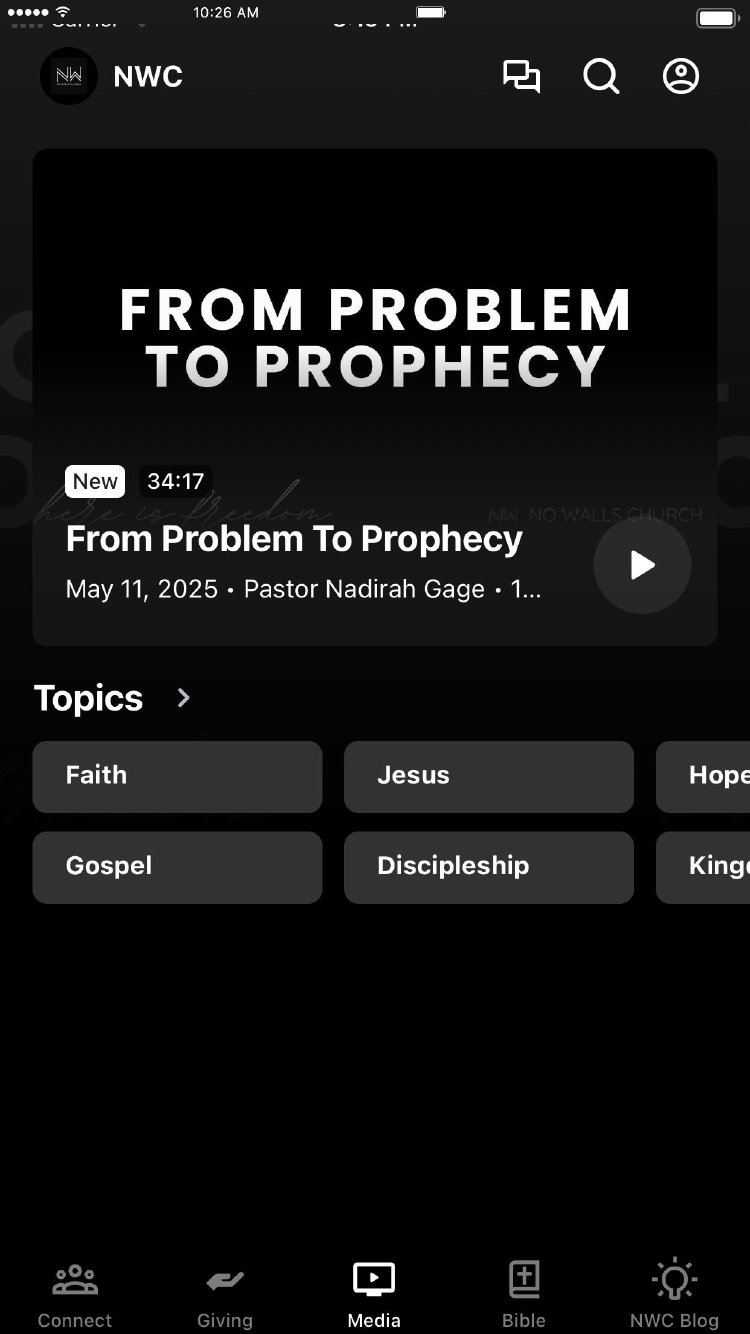
Task: Switch to the Connect tab
Action: pyautogui.click(x=75, y=1294)
